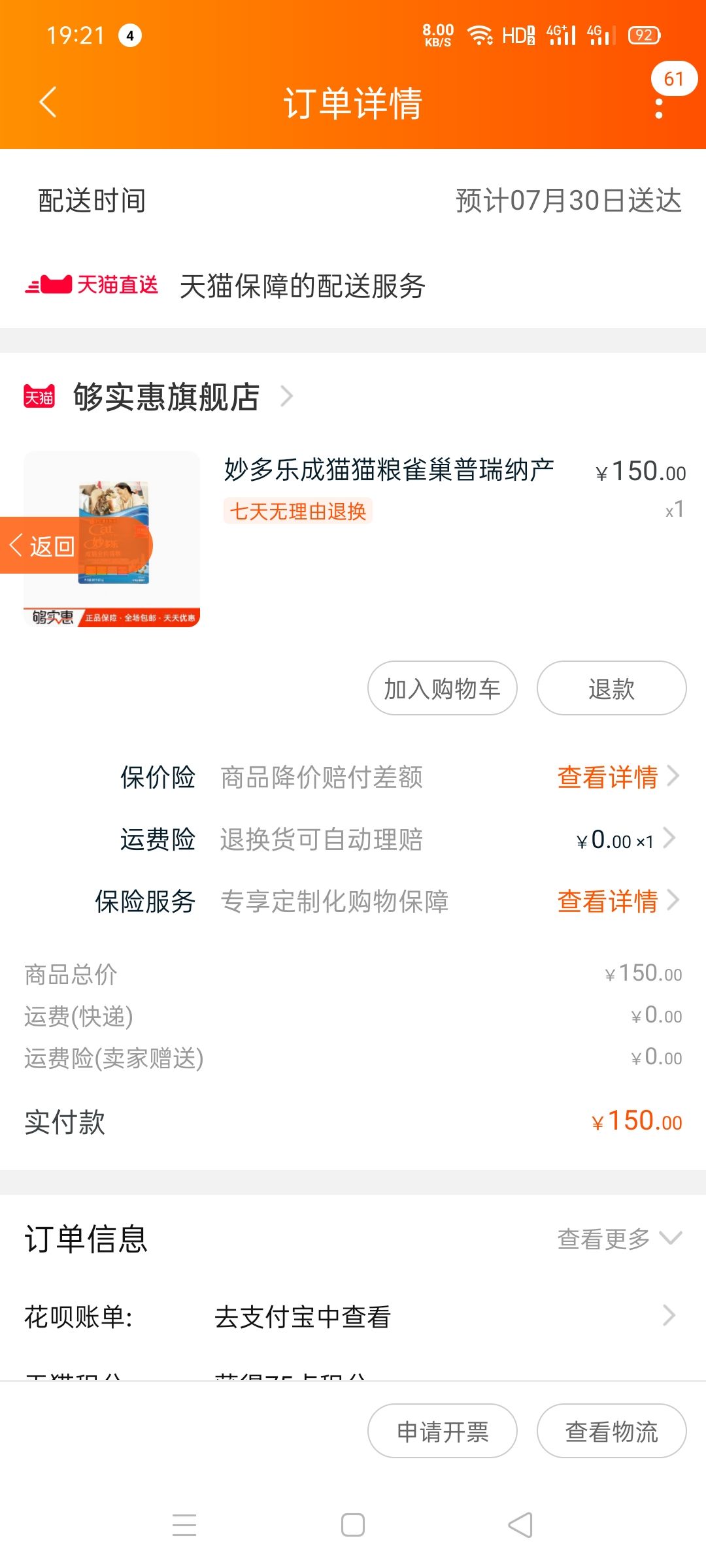Tap 申请开票 to request invoice
The width and height of the screenshot is (706, 1568).
pyautogui.click(x=442, y=1429)
